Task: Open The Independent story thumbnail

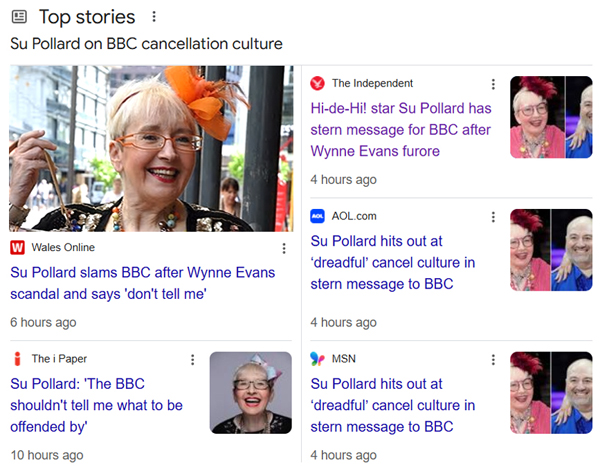Action: pos(551,117)
